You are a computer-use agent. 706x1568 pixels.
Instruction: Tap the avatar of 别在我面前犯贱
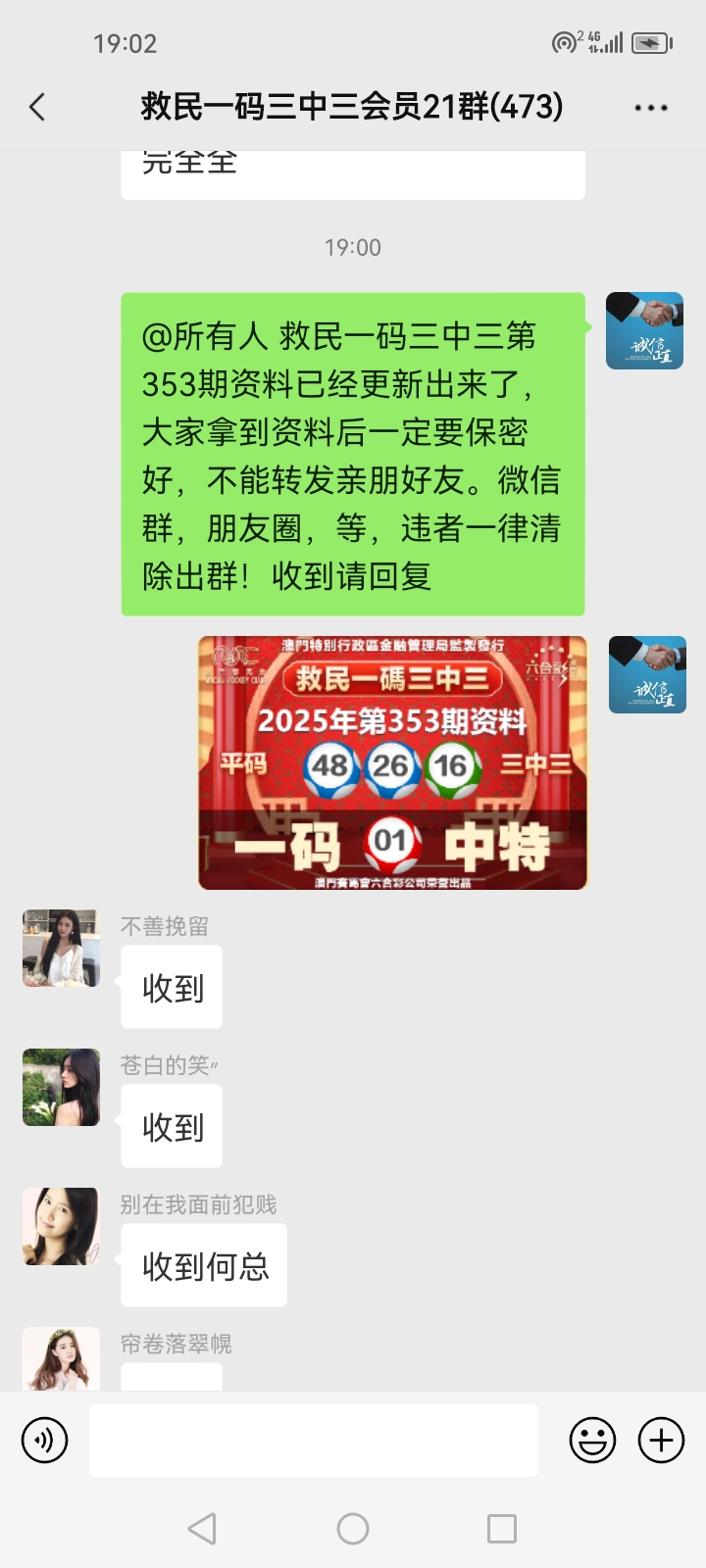coord(61,1226)
